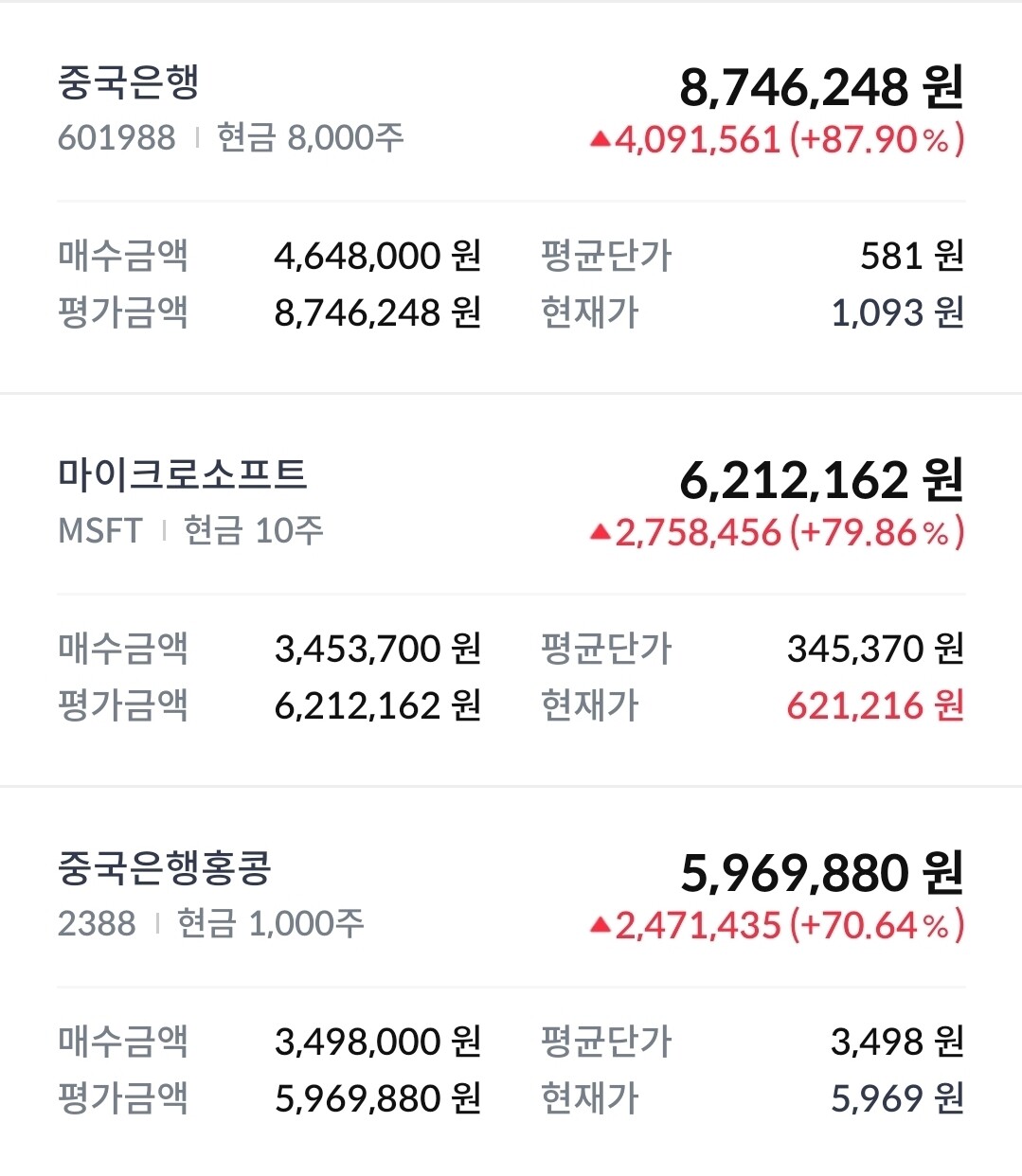Viewport: 1022px width, 1176px height.
Task: Open the 중국은행홍콩 2388 holding
Action: pyautogui.click(x=165, y=868)
